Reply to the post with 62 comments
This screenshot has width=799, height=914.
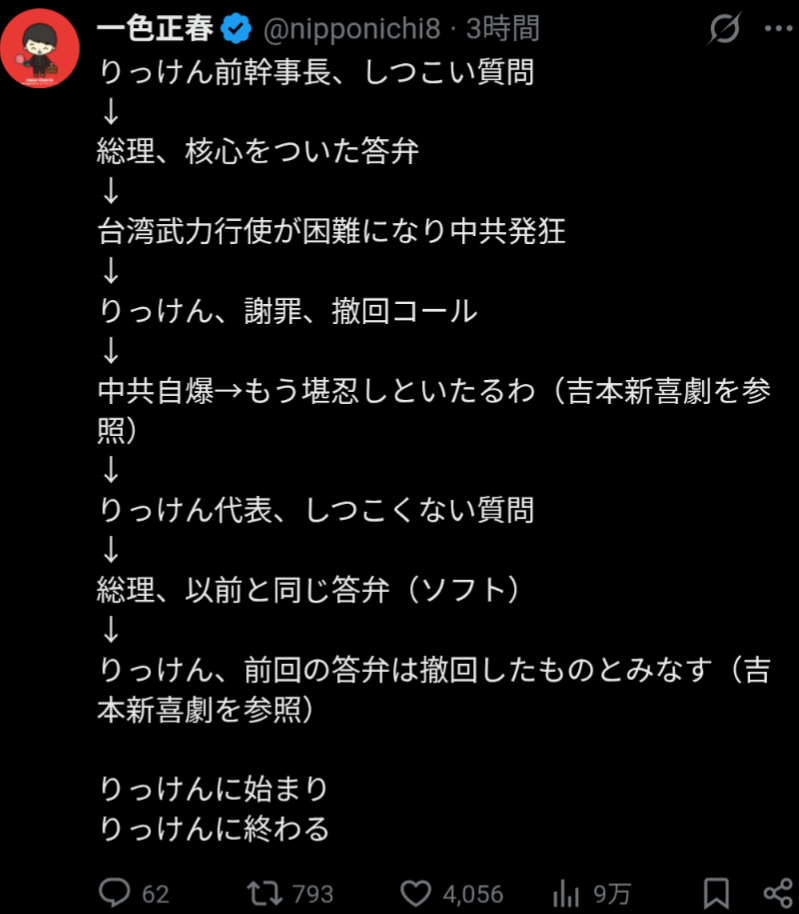pyautogui.click(x=116, y=892)
